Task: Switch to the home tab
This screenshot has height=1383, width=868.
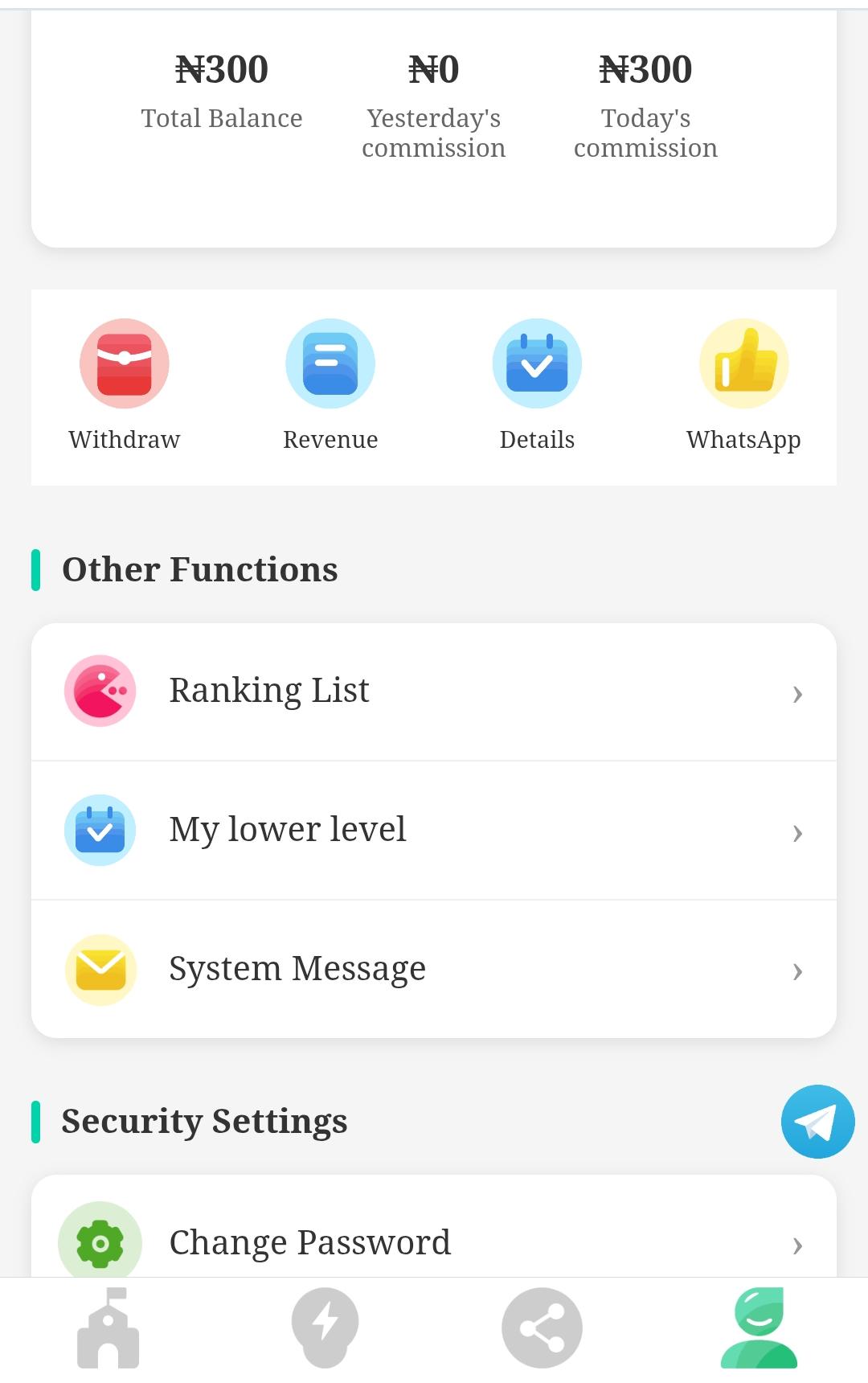Action: [108, 1328]
